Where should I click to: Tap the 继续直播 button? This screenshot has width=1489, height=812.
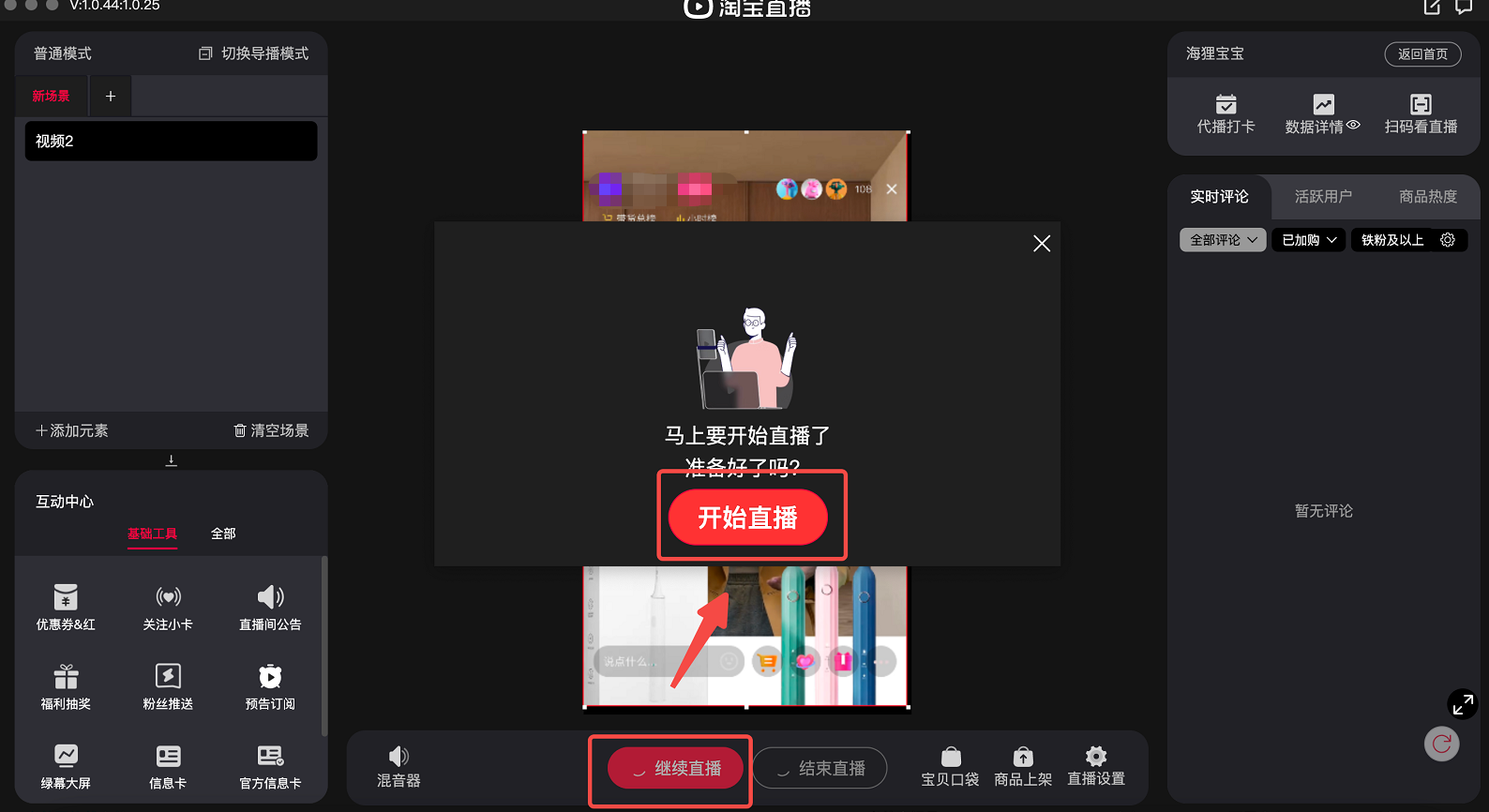tap(675, 769)
